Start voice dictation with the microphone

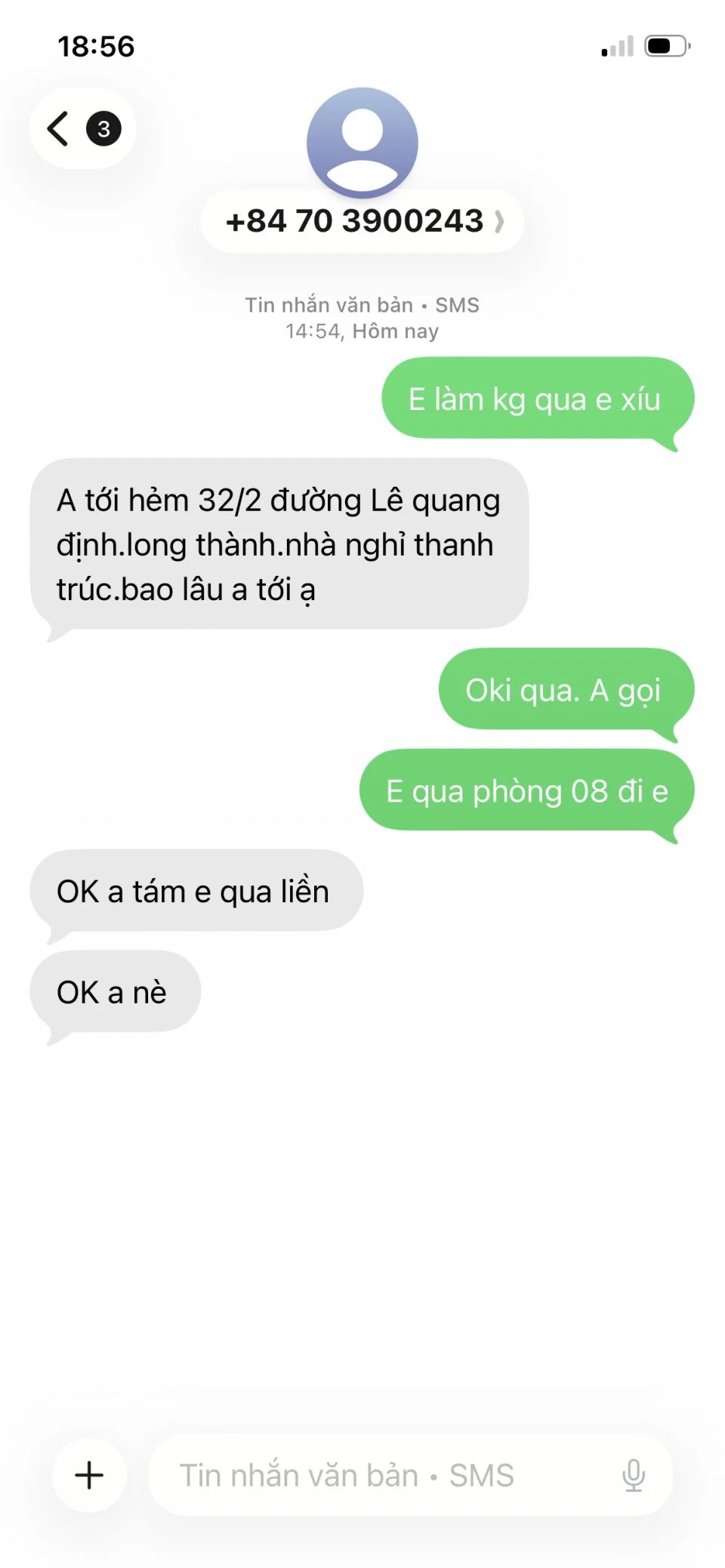633,1474
